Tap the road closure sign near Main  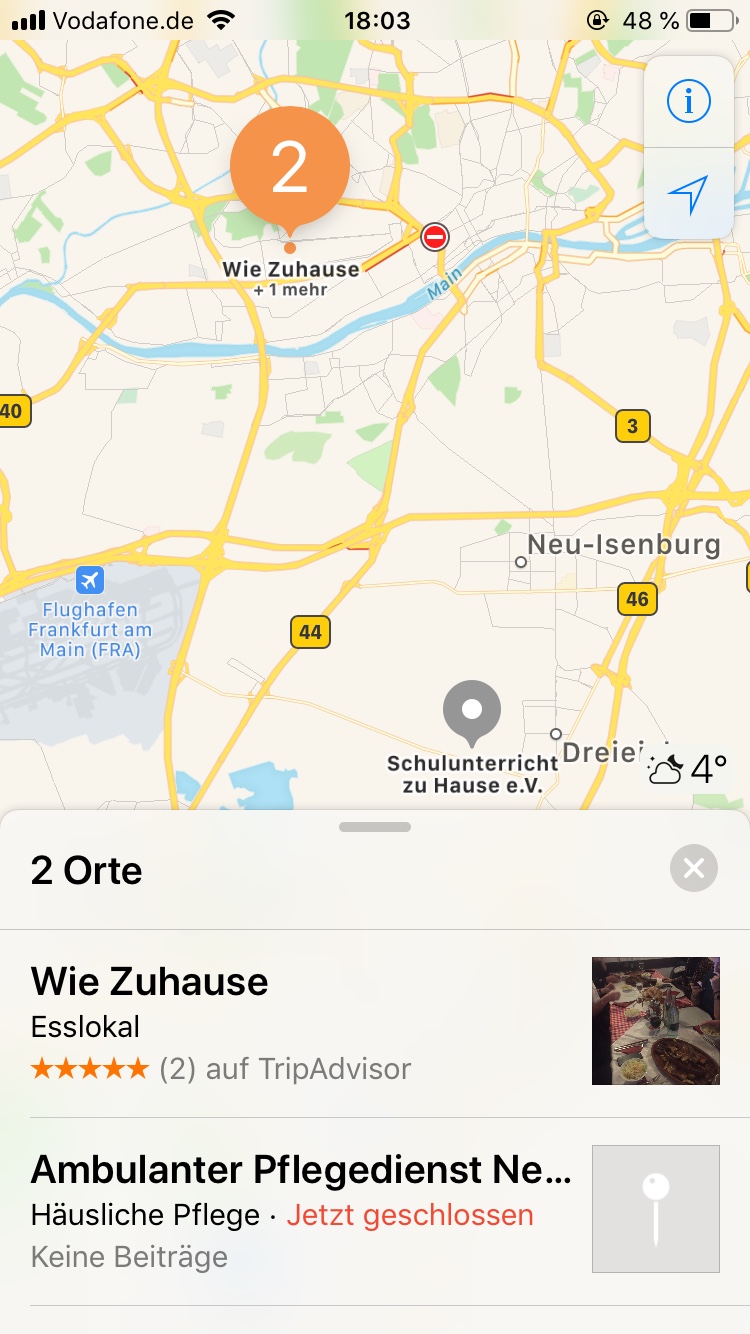(435, 237)
